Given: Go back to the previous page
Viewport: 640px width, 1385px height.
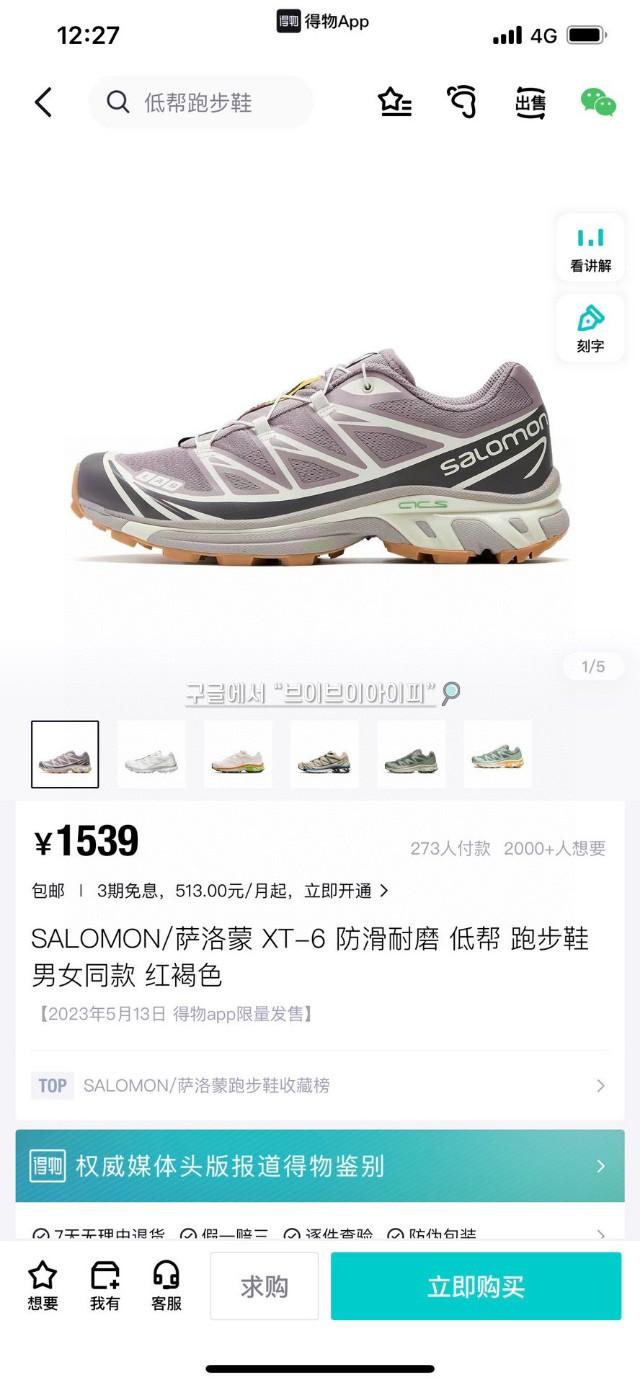Looking at the screenshot, I should [x=43, y=102].
